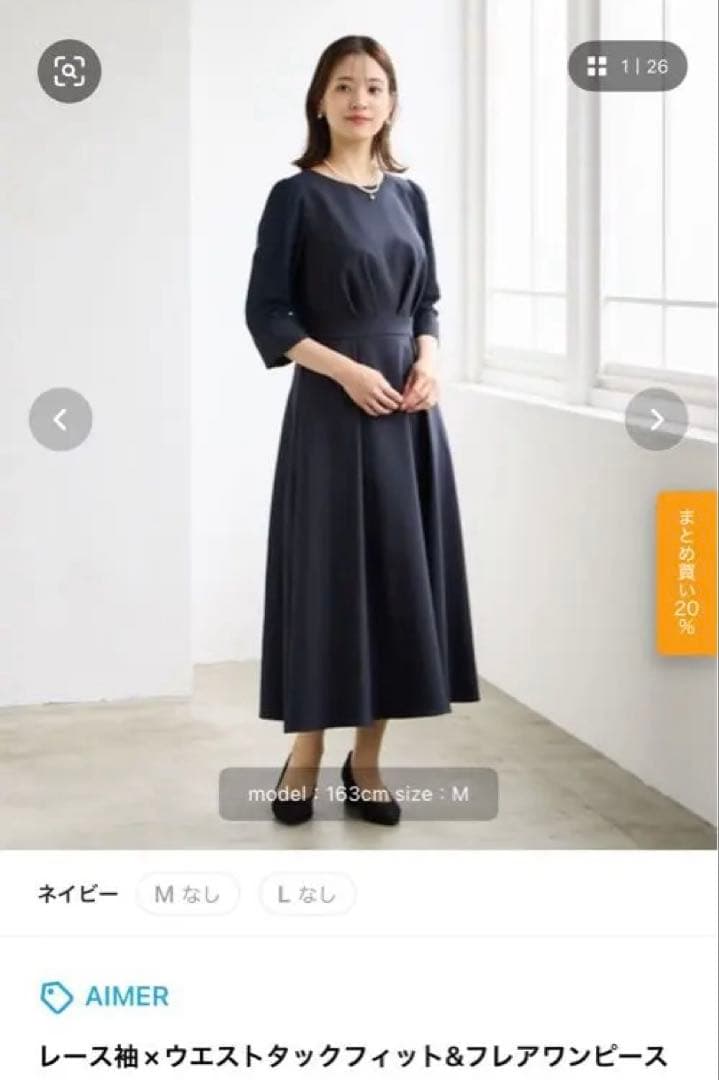Select size L なし chip
The width and height of the screenshot is (719, 1080).
pos(307,894)
